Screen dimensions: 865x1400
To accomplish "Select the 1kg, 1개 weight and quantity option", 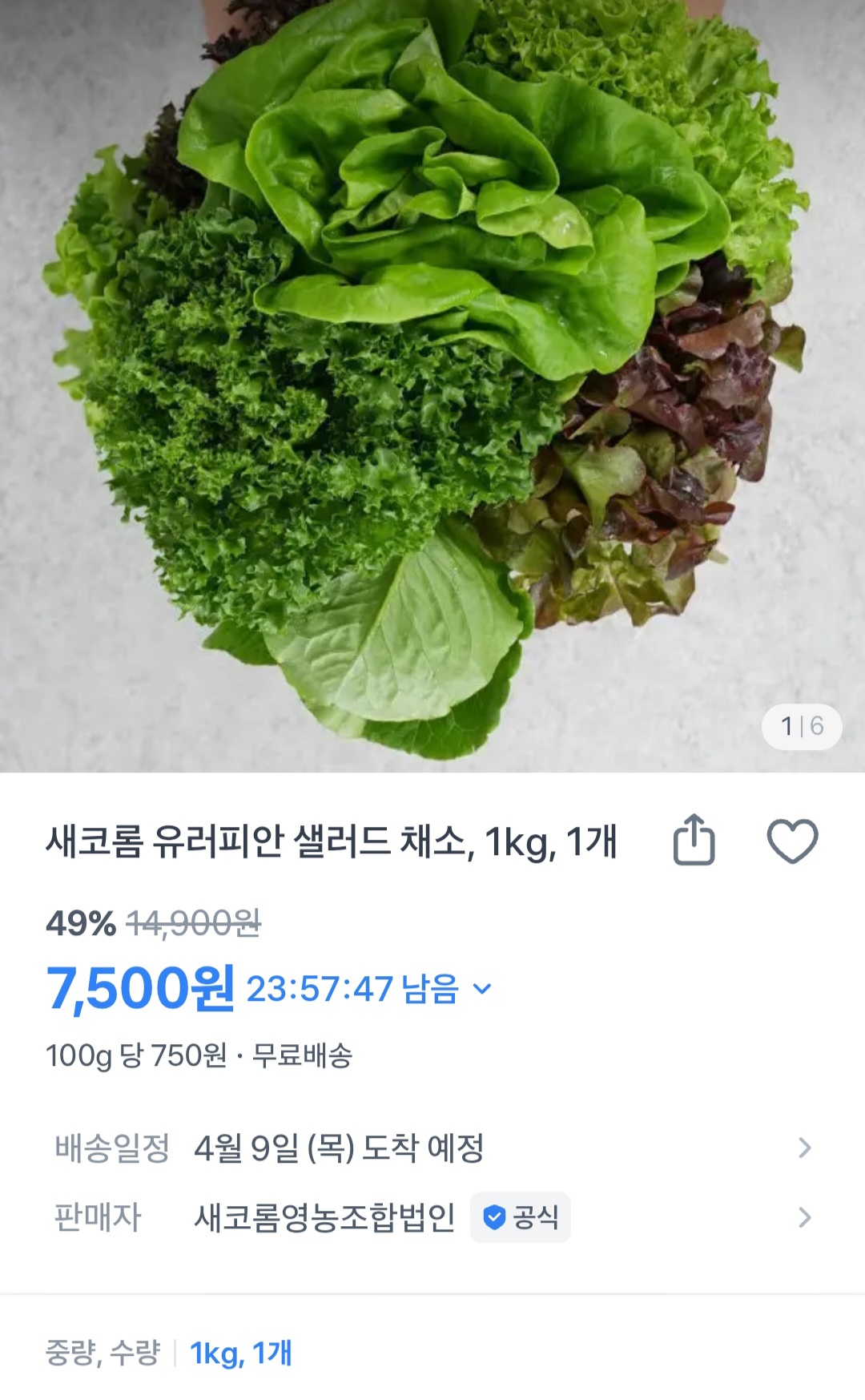I will tap(241, 1353).
